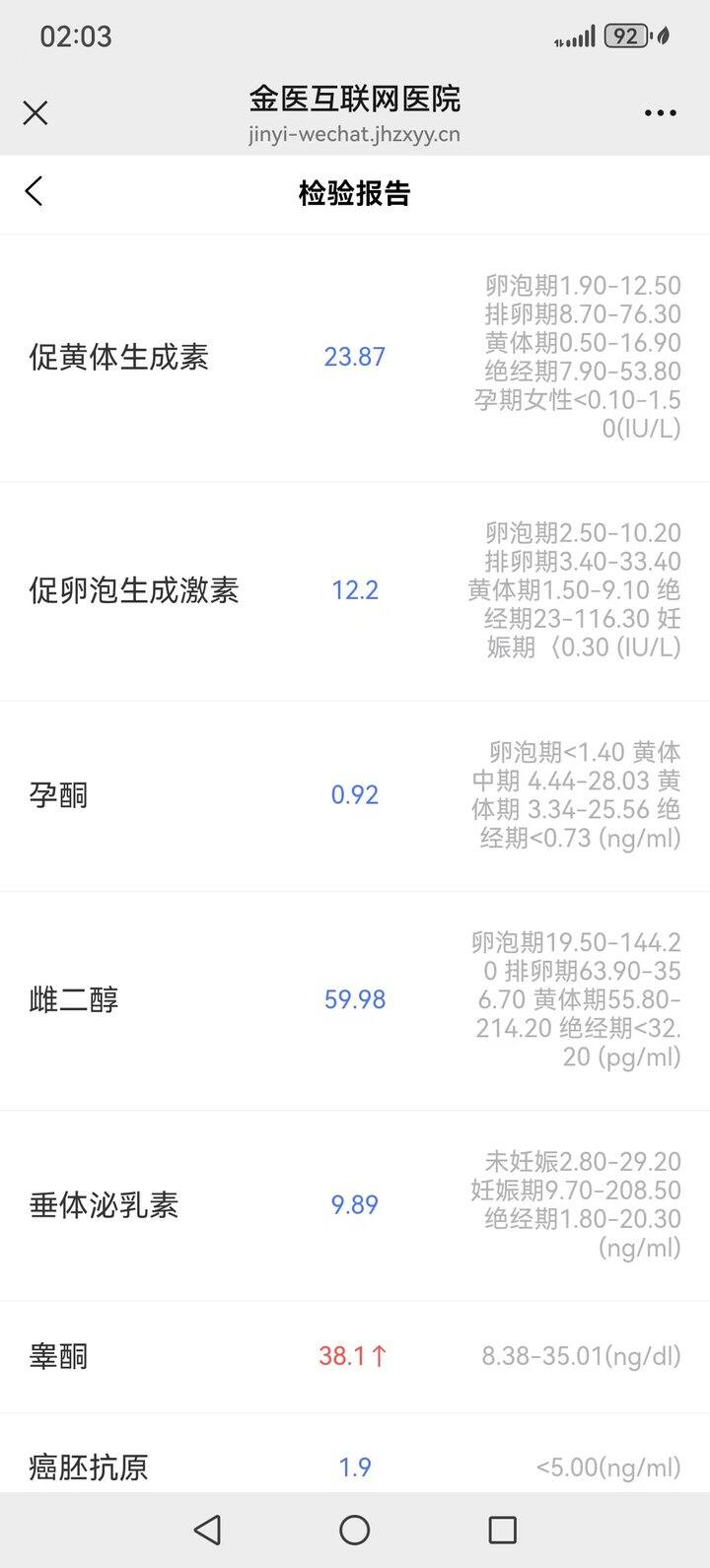Image resolution: width=710 pixels, height=1568 pixels.
Task: Tap the back arrow above 检验报告 title
Action: tap(34, 193)
